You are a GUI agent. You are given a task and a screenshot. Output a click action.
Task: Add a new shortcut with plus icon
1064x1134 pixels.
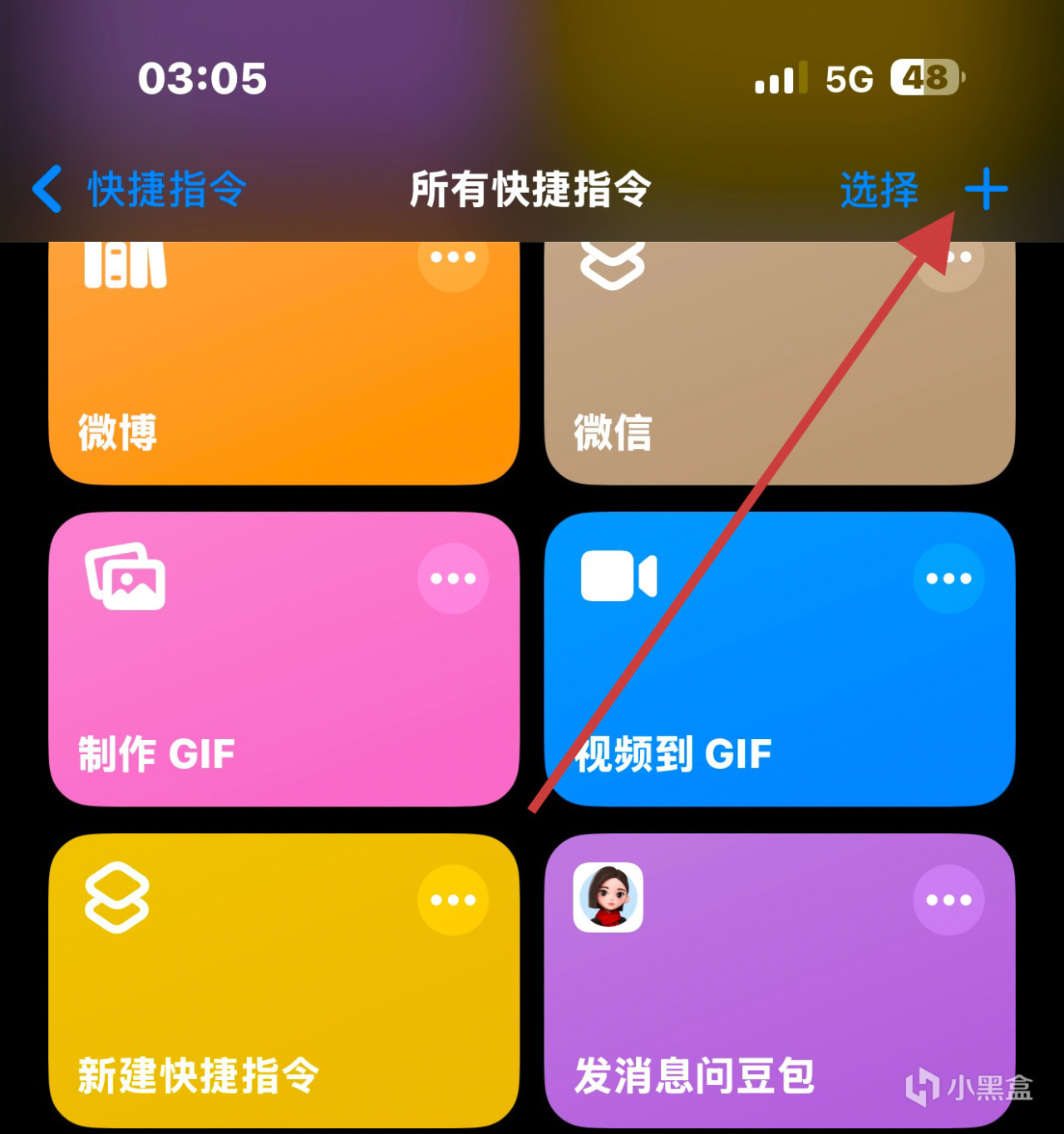click(986, 190)
